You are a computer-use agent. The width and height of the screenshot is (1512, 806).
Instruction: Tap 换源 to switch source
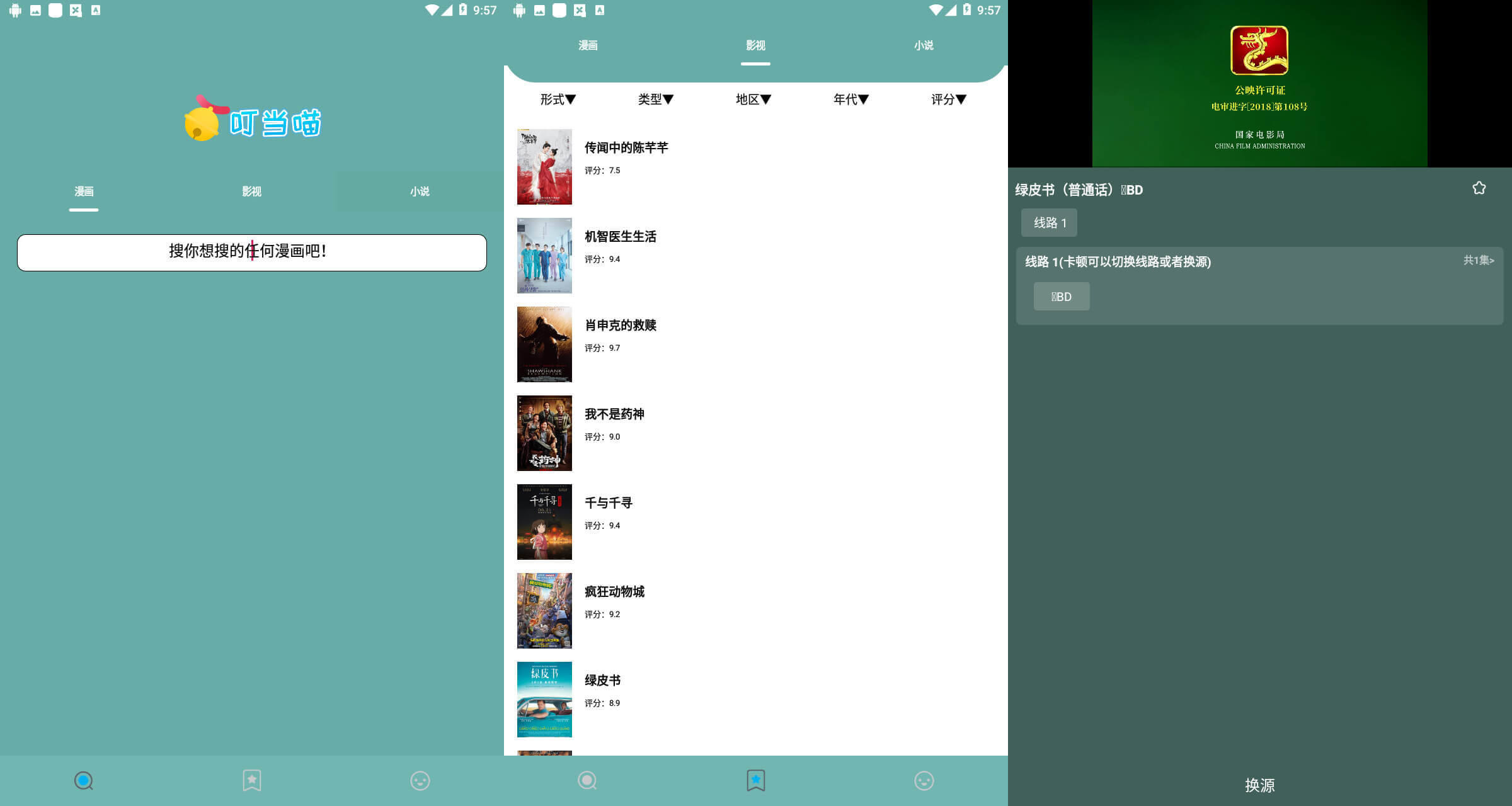coord(1259,785)
